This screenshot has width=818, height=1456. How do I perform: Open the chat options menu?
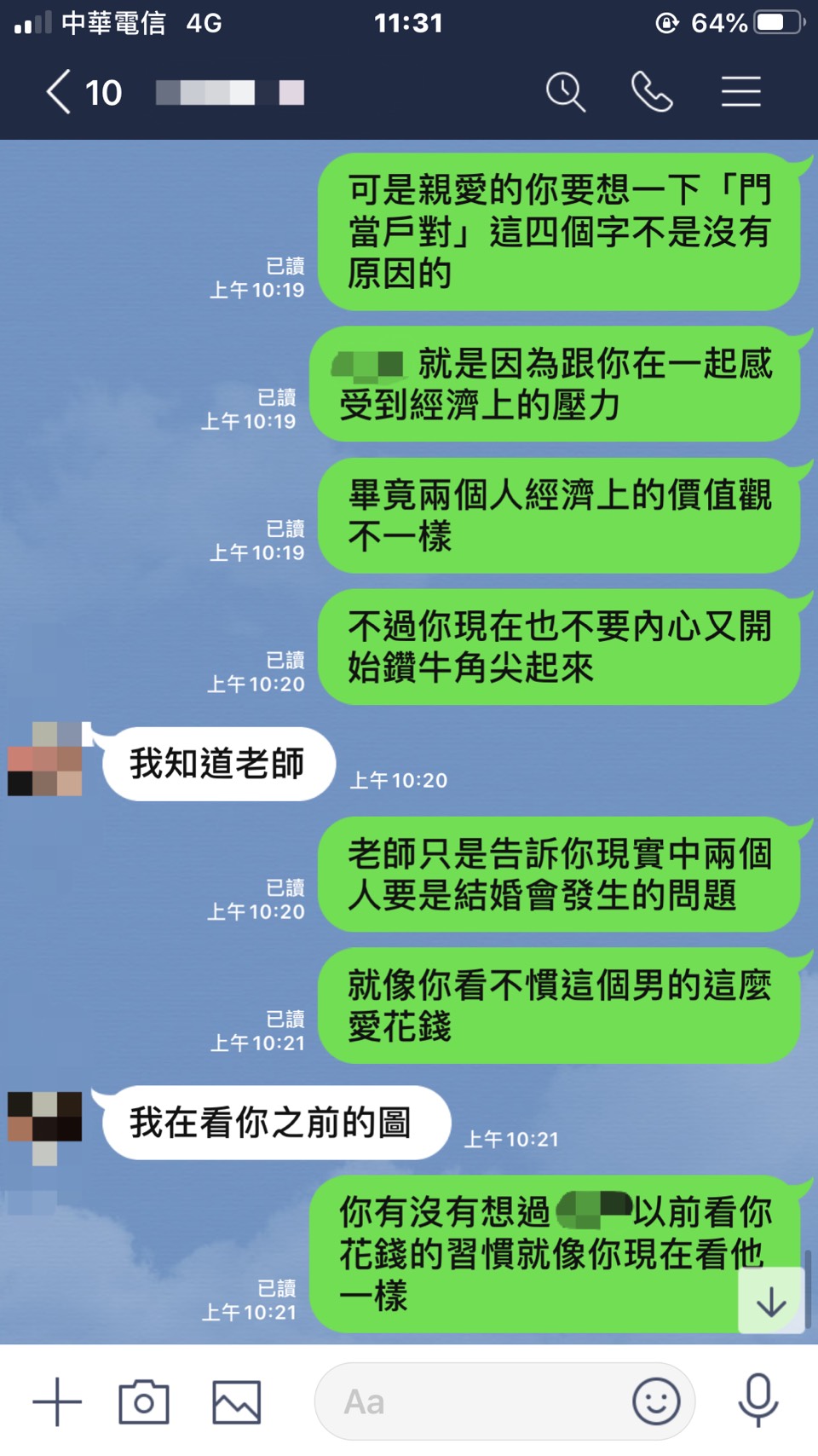tap(740, 92)
